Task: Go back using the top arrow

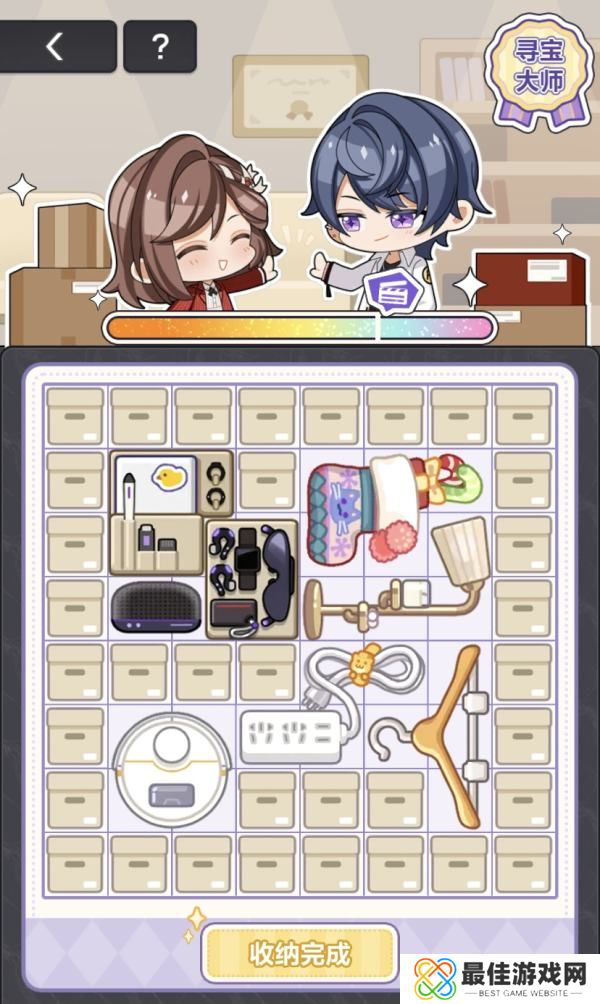Action: (x=57, y=46)
